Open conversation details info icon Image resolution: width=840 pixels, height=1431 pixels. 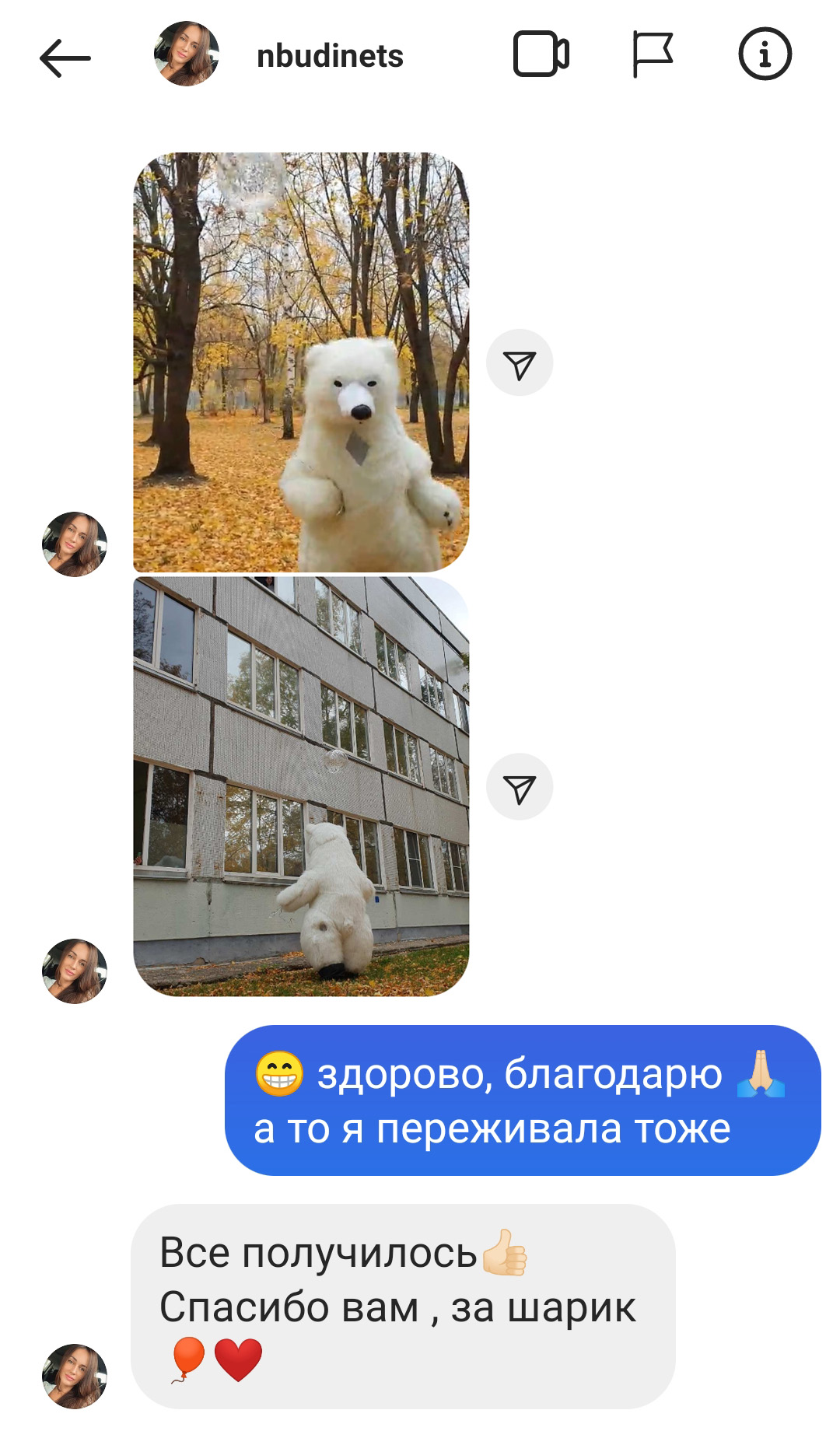click(765, 54)
